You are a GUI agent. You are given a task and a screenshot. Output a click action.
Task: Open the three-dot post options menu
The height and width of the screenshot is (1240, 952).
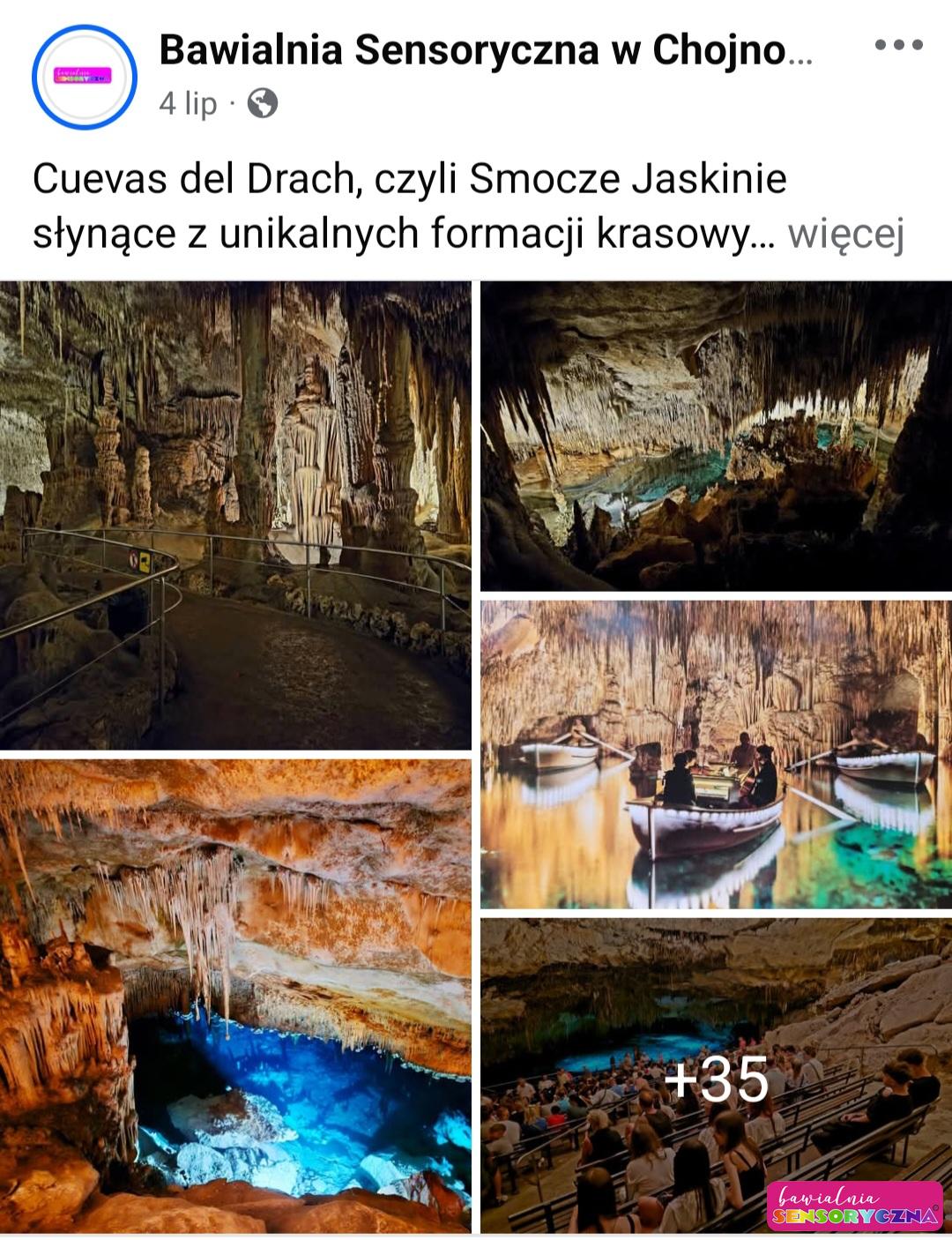(x=898, y=45)
